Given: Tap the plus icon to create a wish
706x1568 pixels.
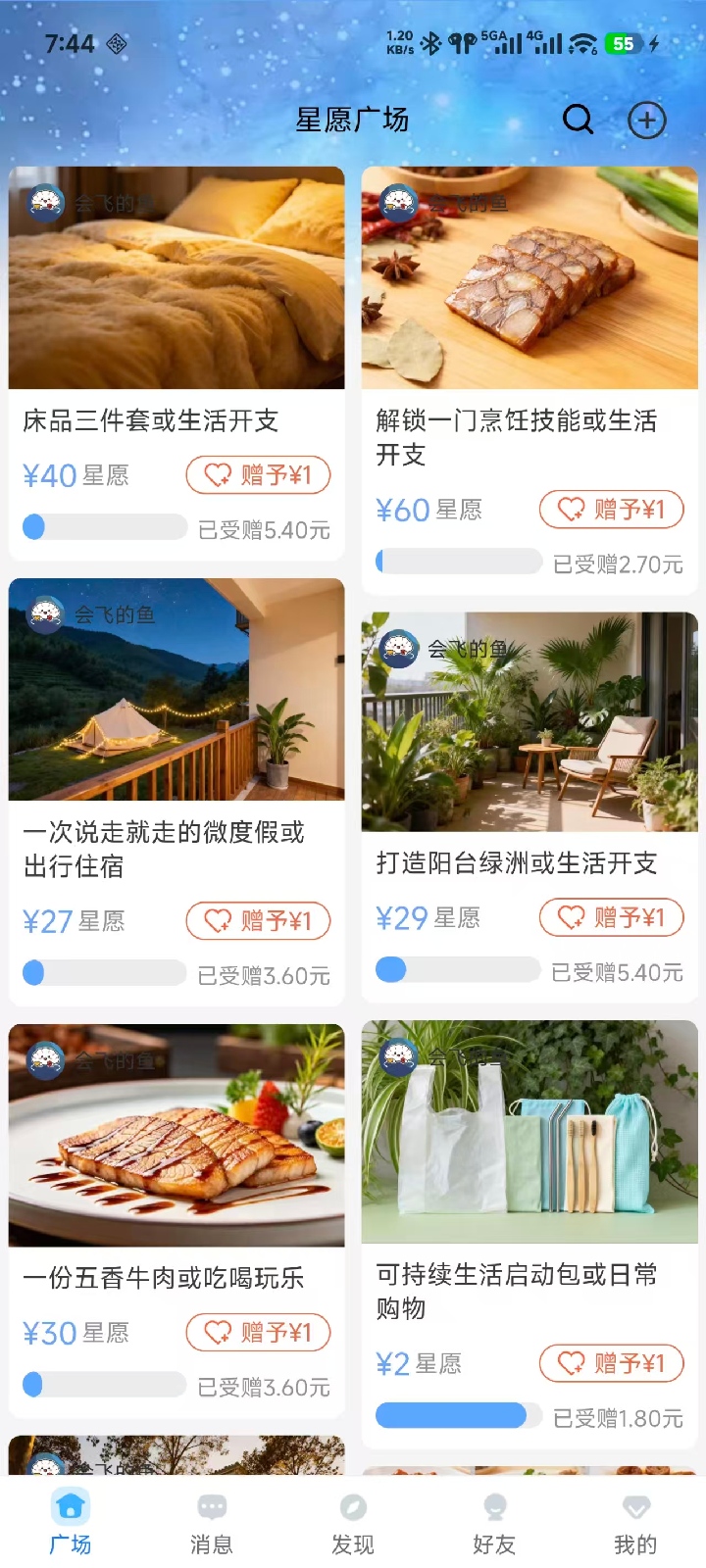Looking at the screenshot, I should tap(646, 121).
